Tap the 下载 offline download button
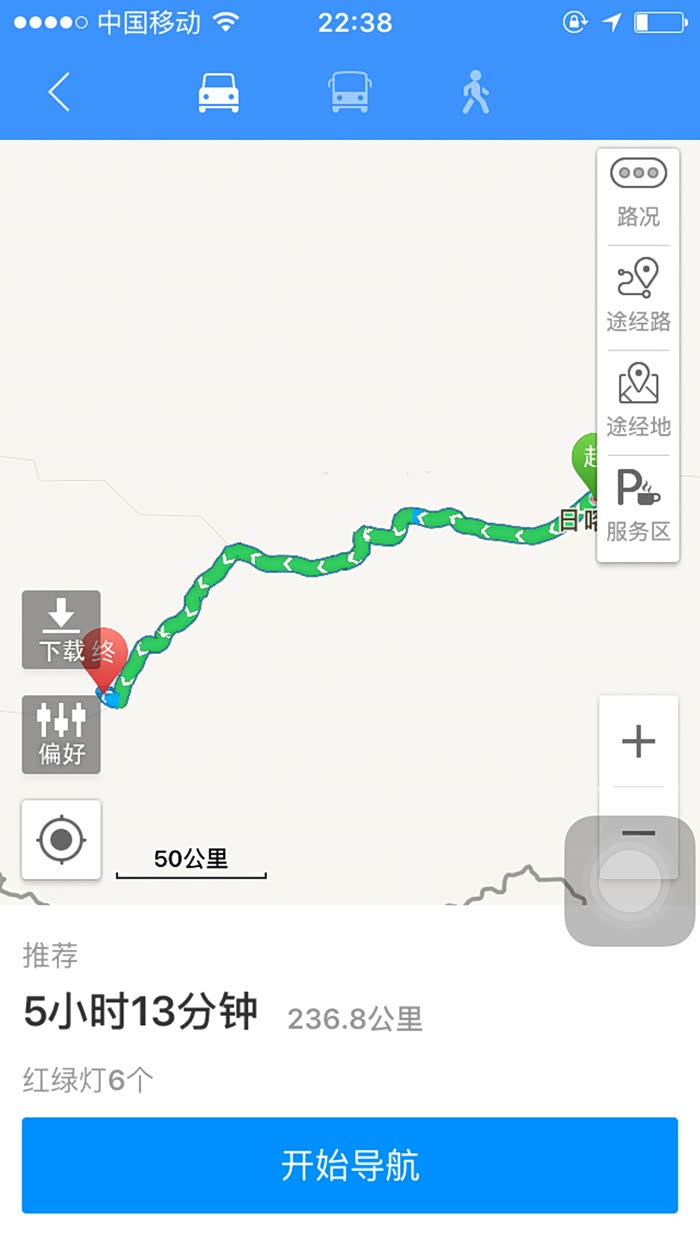 [62, 630]
